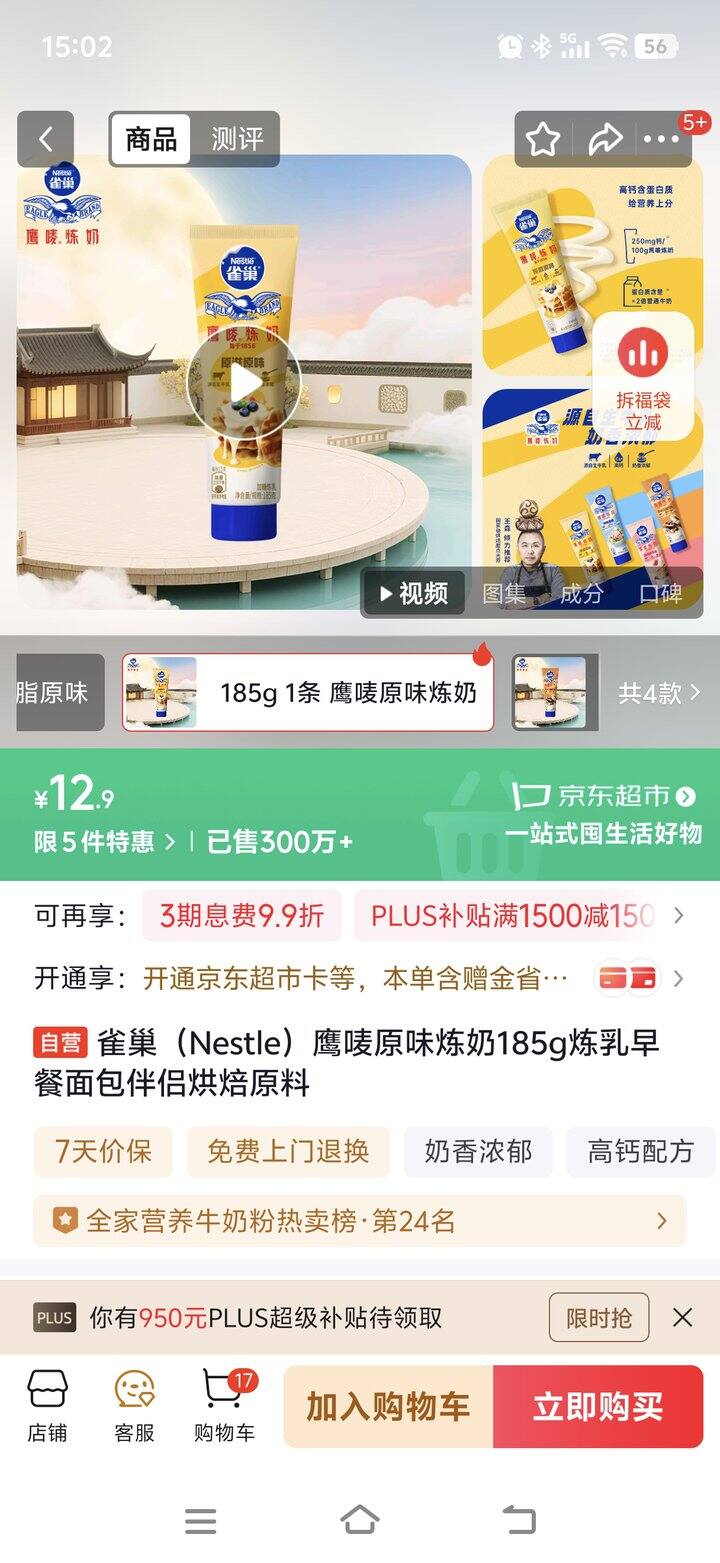Image resolution: width=720 pixels, height=1563 pixels.
Task: View 全家营养牛奶粉热卖榜 ranking
Action: click(360, 1220)
